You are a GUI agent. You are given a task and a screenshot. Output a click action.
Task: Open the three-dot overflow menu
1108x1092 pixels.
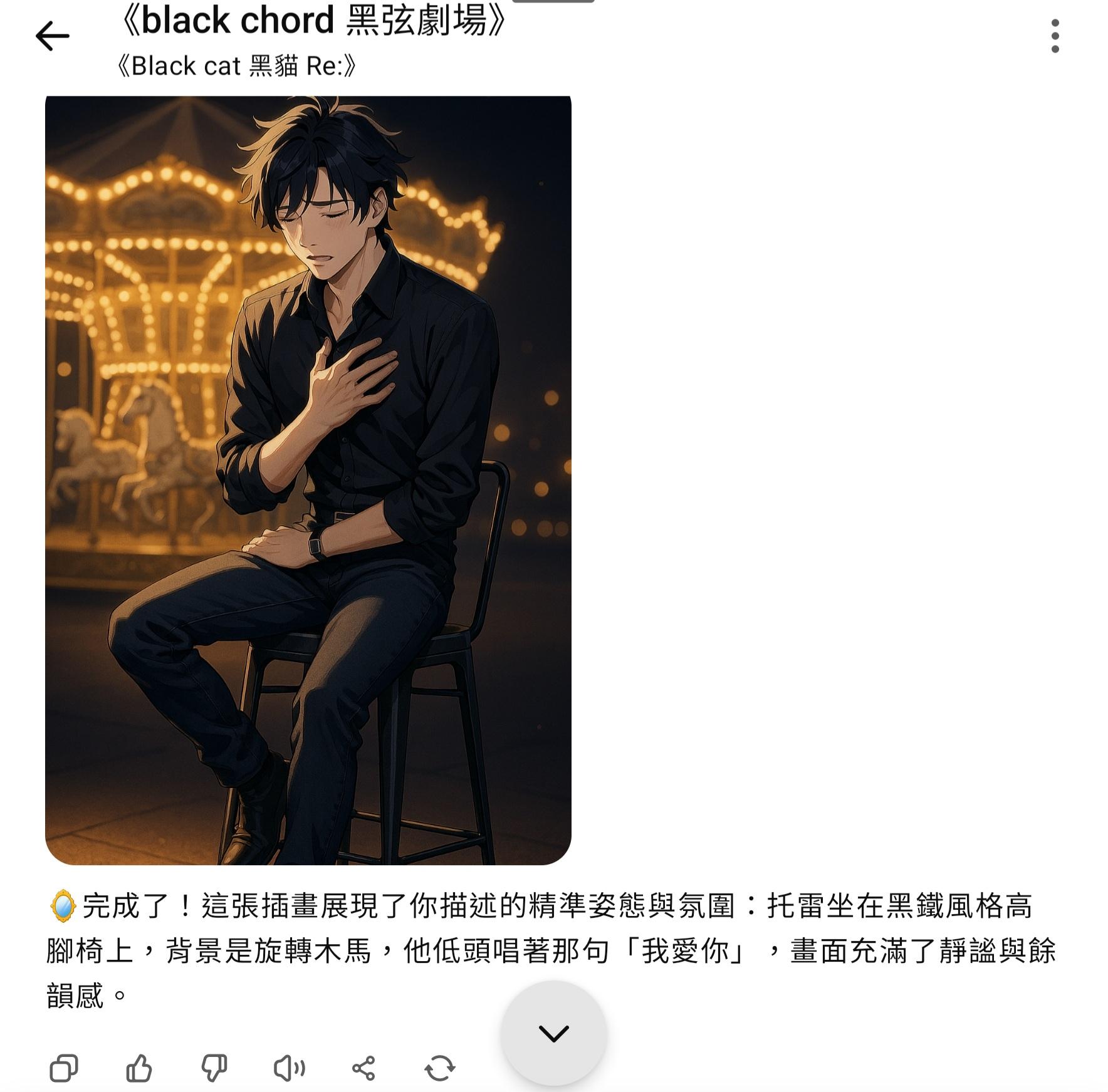[1055, 36]
